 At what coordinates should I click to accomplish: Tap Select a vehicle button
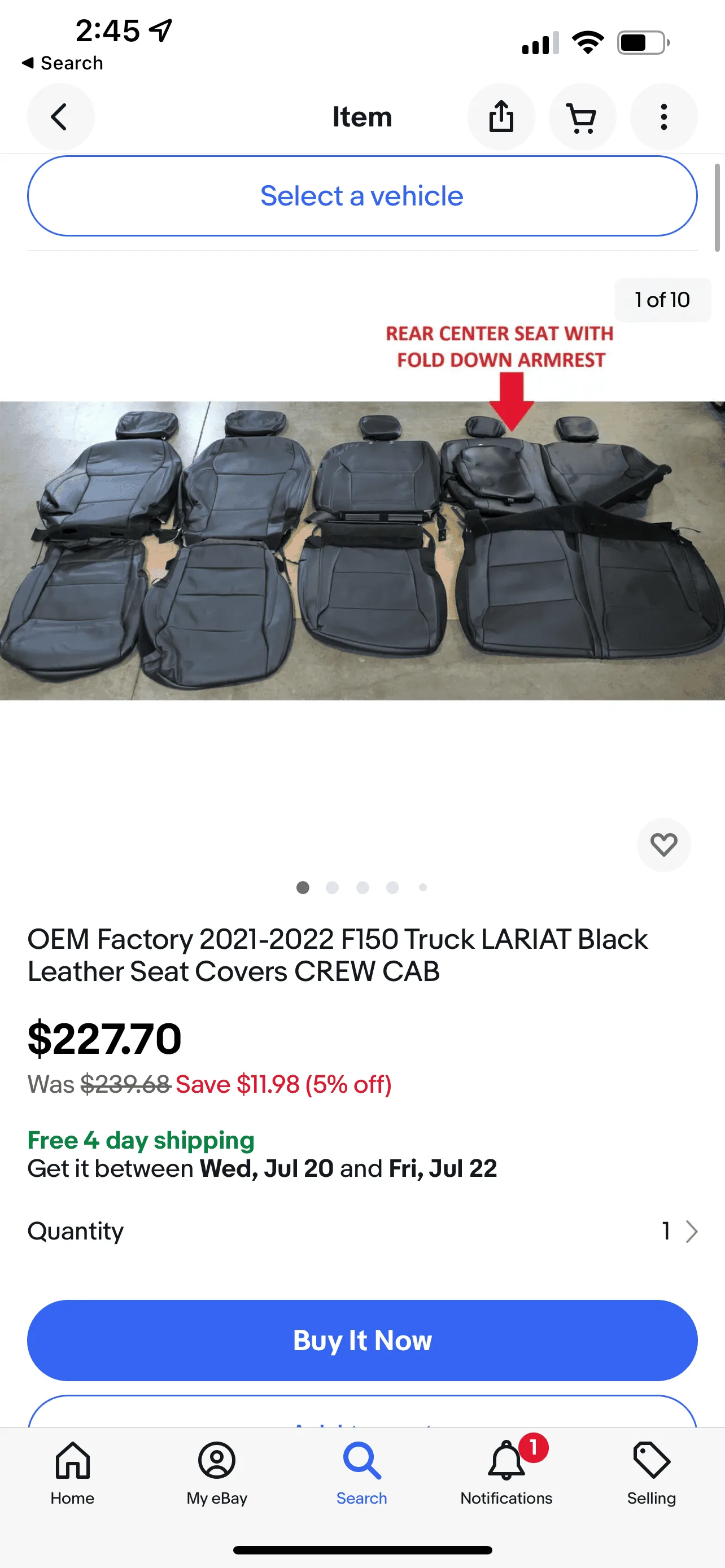pyautogui.click(x=362, y=196)
